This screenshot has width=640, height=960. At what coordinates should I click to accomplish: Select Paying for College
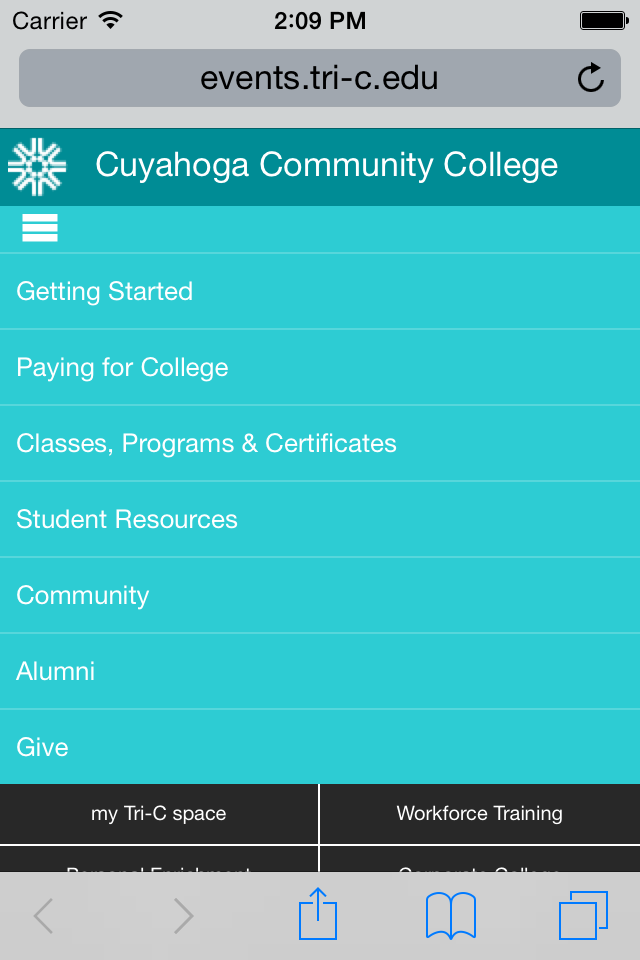click(122, 367)
